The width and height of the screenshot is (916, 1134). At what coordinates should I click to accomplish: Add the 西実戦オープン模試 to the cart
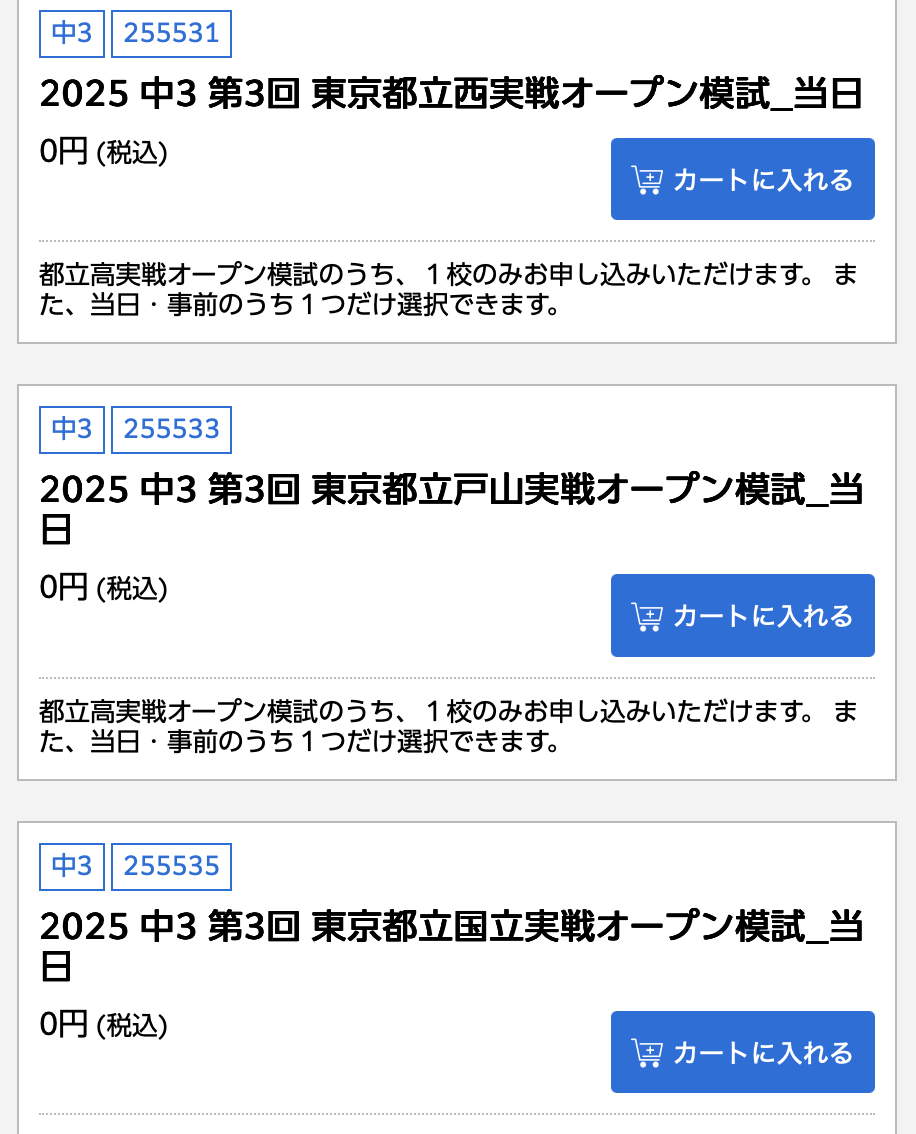(x=743, y=178)
